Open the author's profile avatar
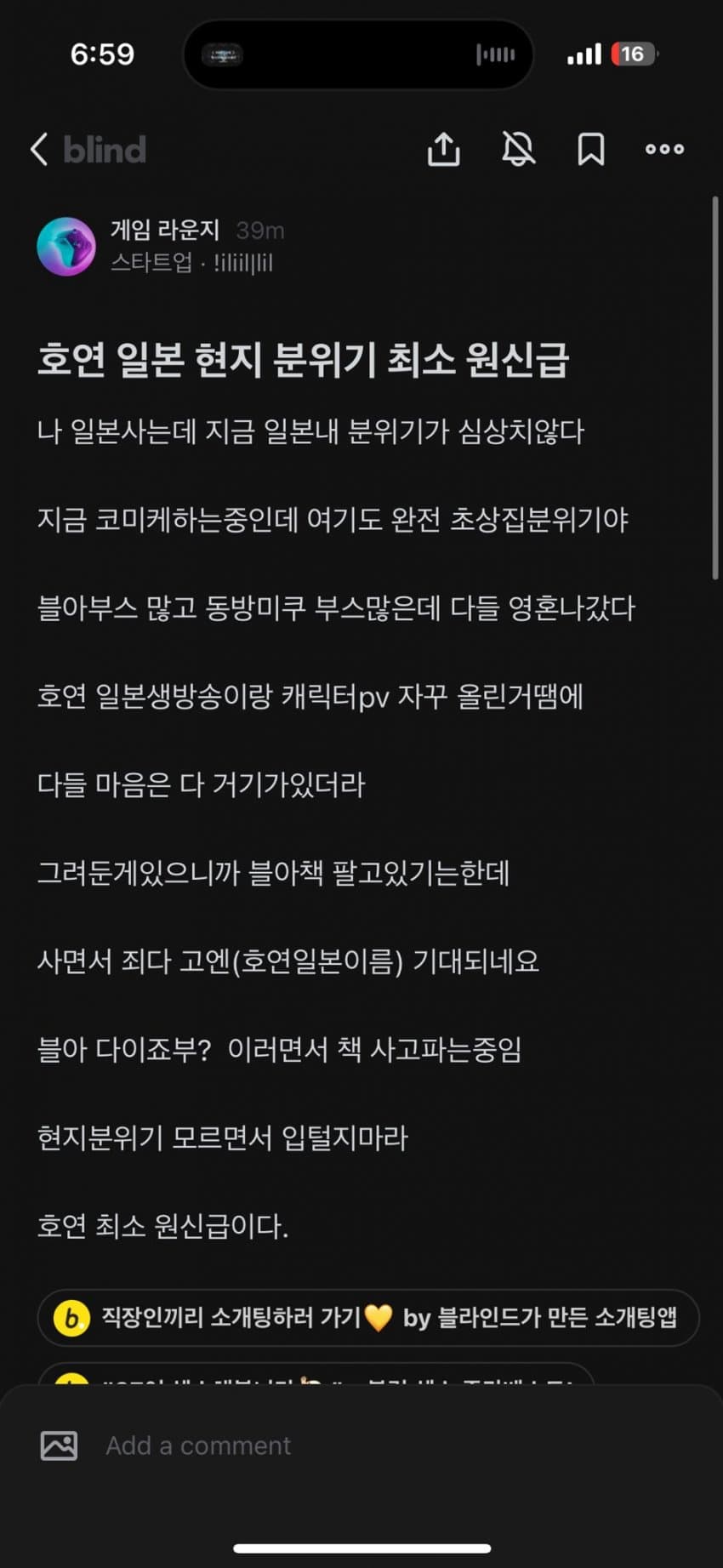 (x=66, y=246)
